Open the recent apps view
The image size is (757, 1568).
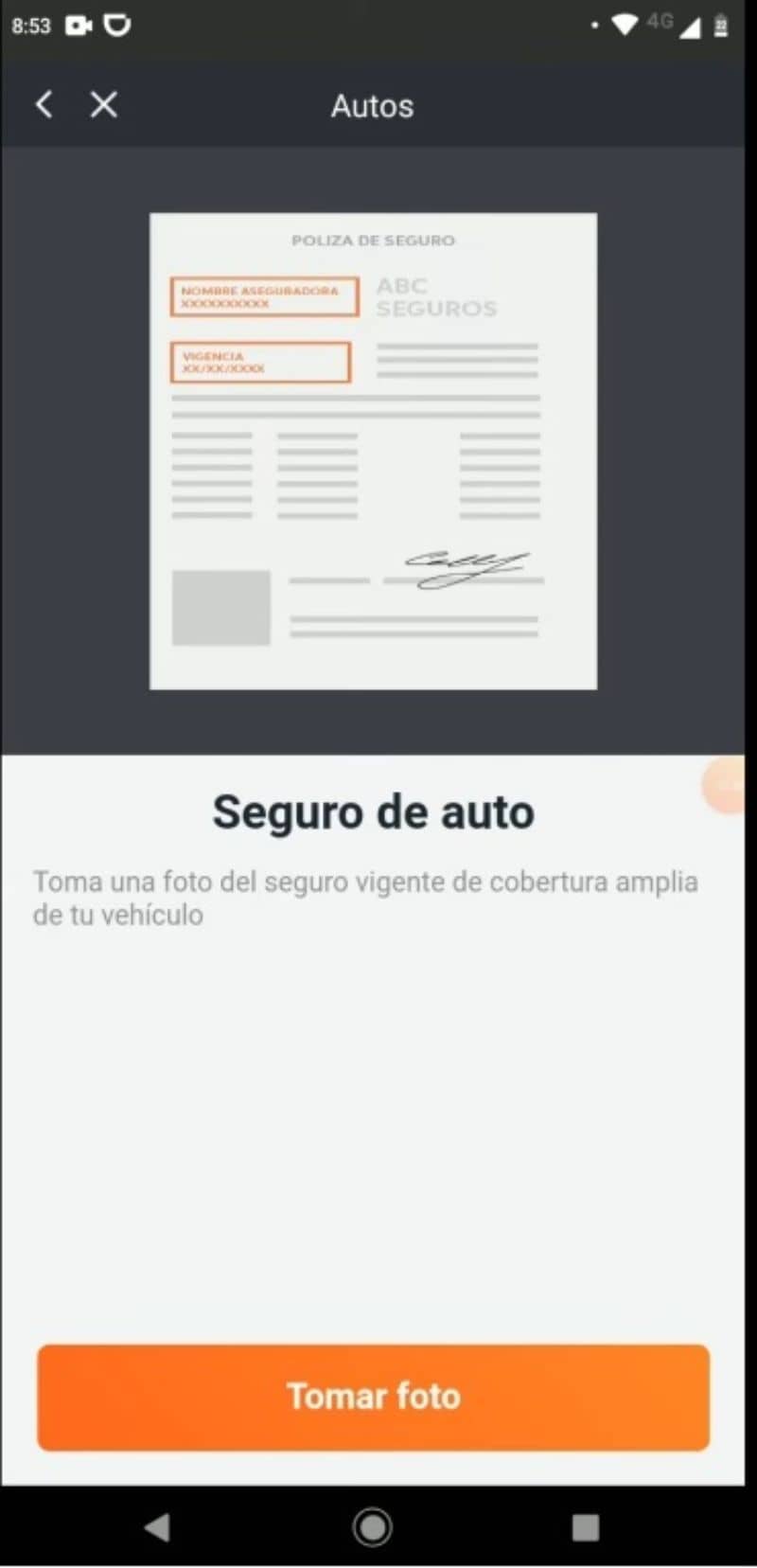pyautogui.click(x=586, y=1526)
